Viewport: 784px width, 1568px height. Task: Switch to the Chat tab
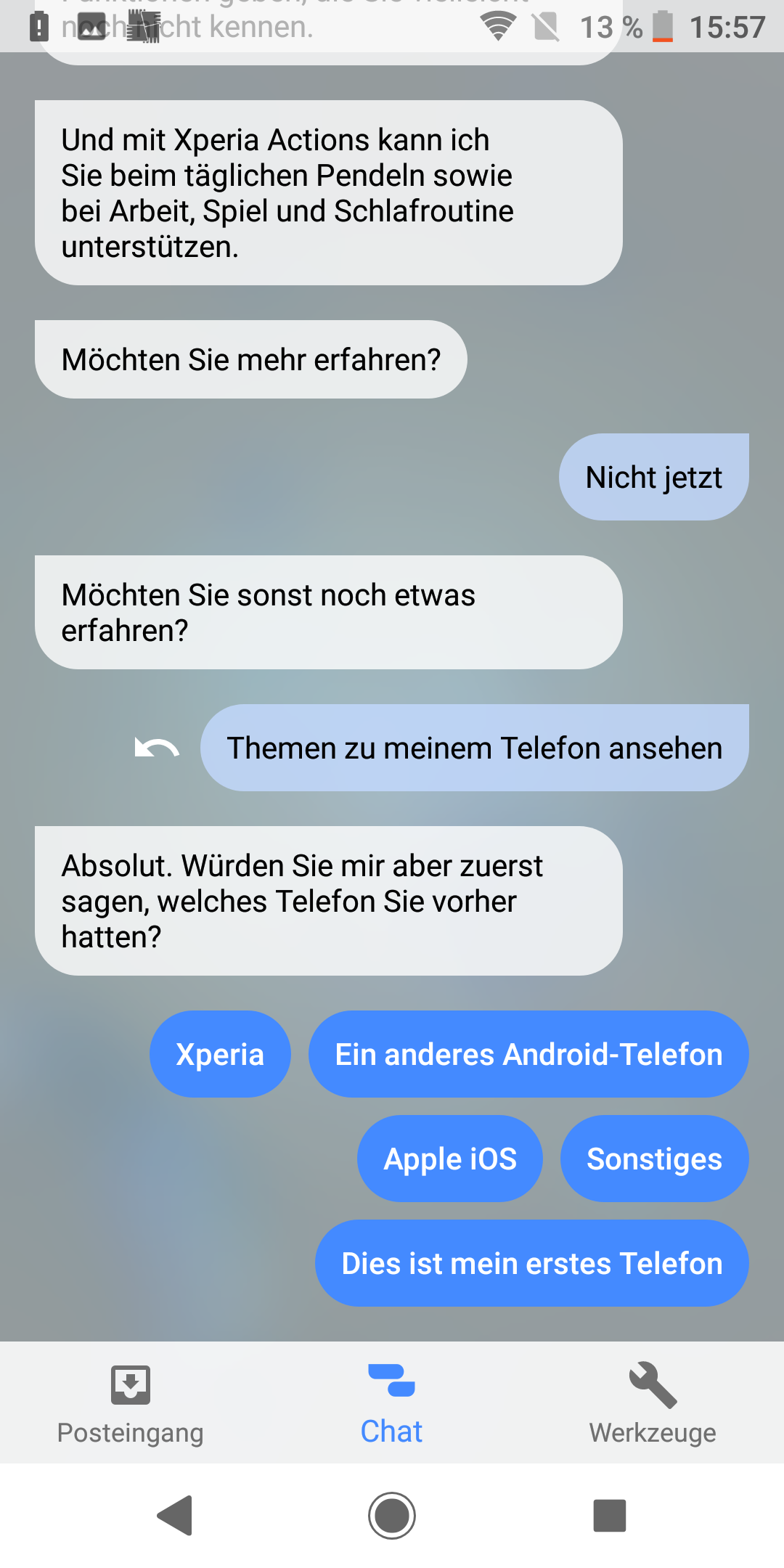point(392,1402)
